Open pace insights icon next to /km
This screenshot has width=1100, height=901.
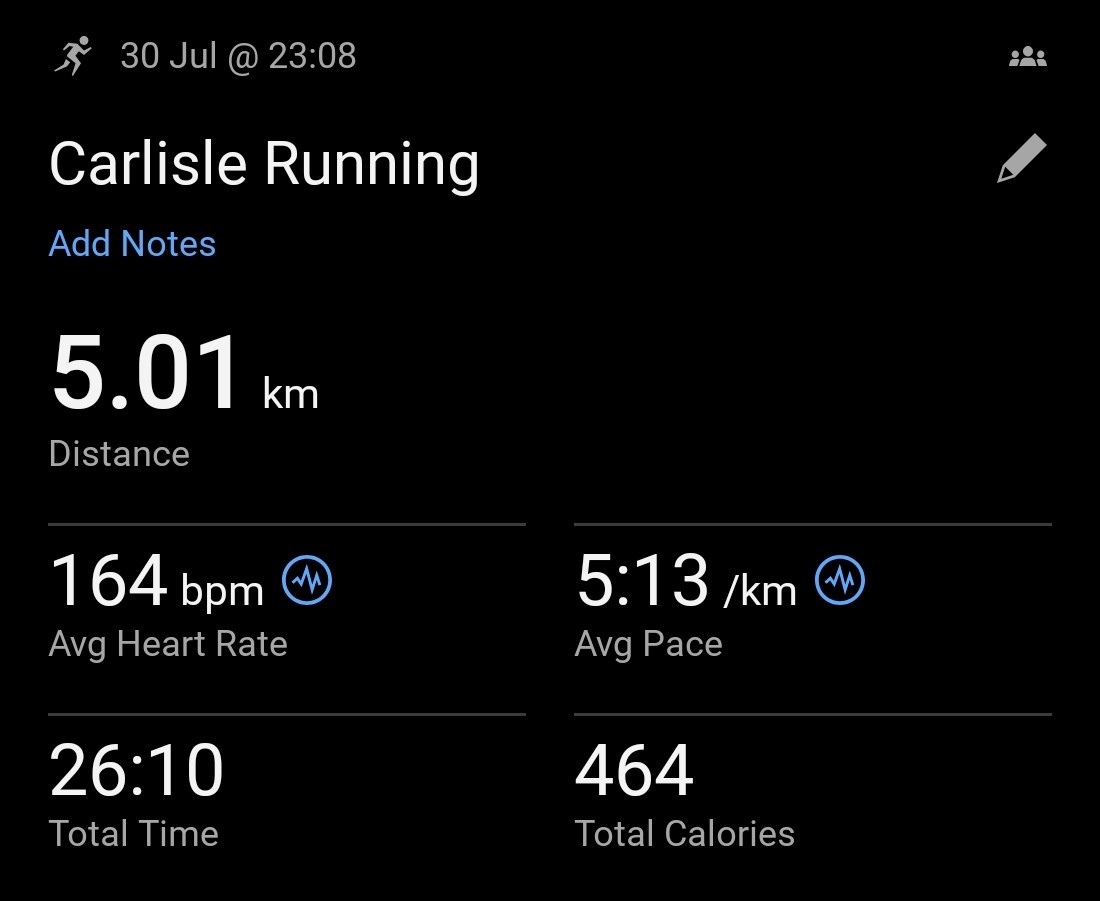pyautogui.click(x=840, y=580)
